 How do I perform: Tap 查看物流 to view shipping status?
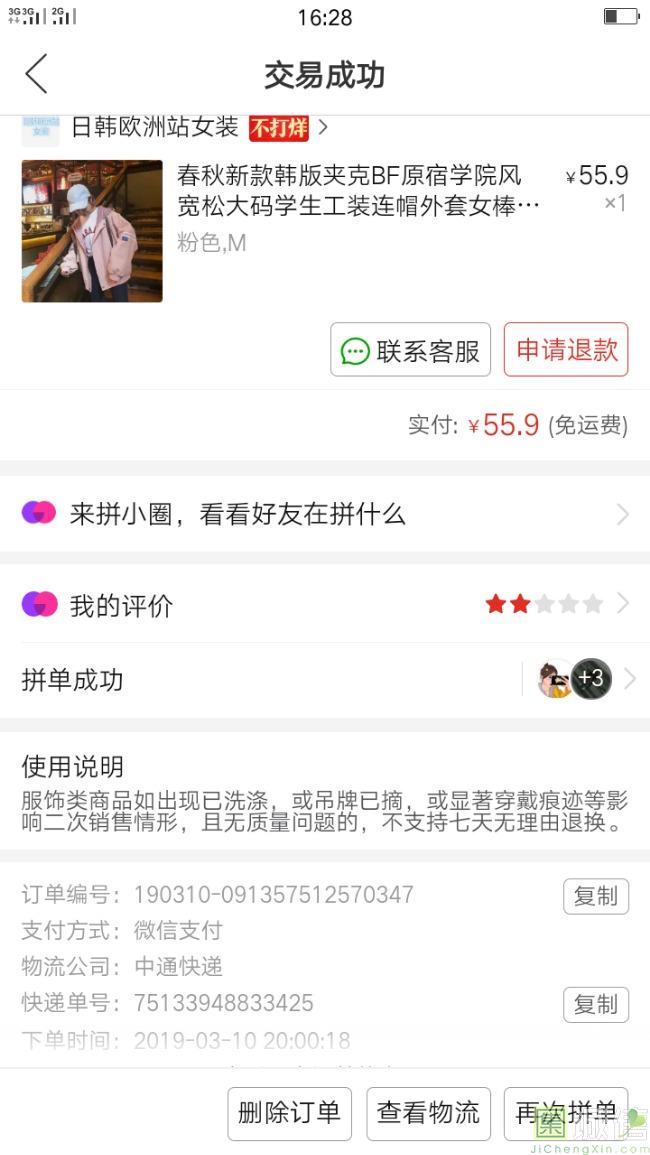click(428, 1113)
